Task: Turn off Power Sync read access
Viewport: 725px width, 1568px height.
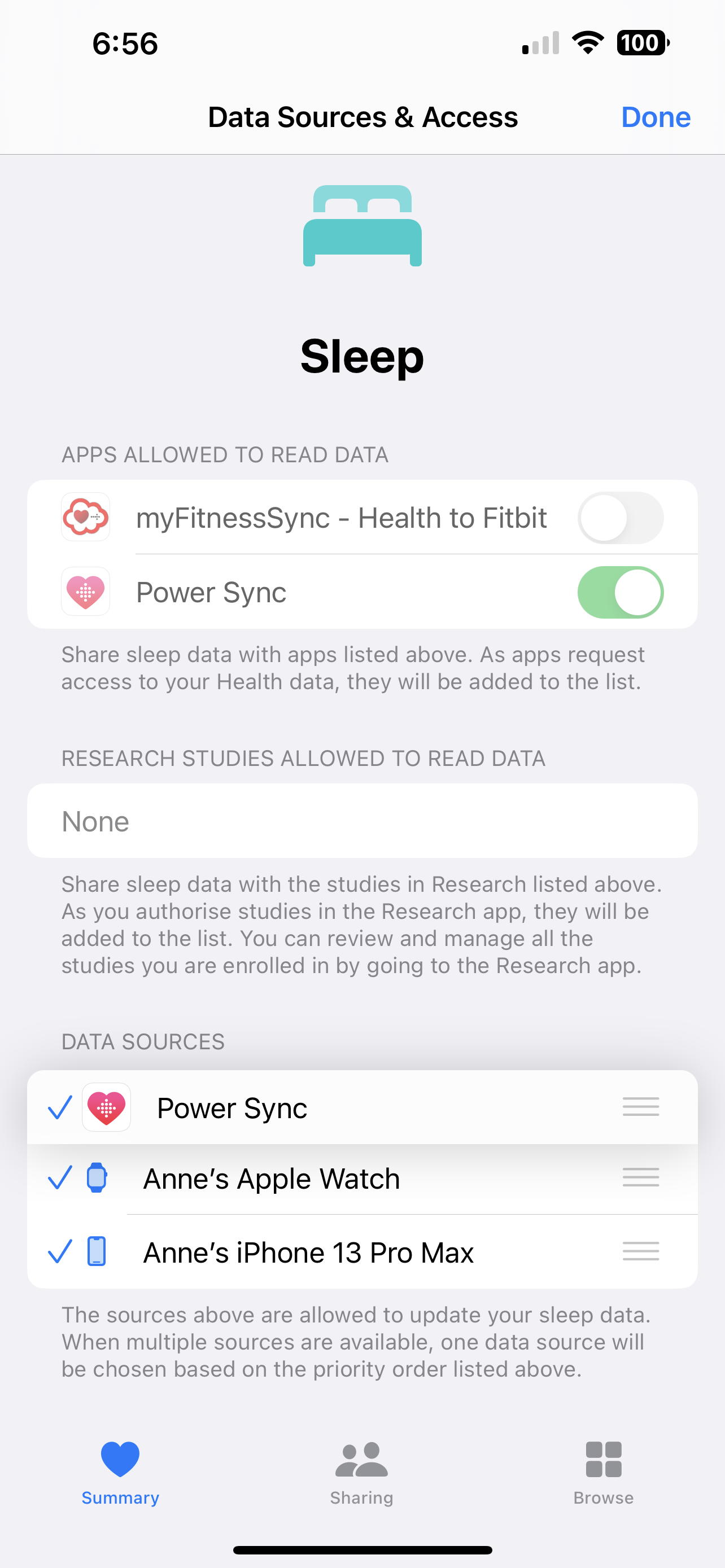Action: pos(619,592)
